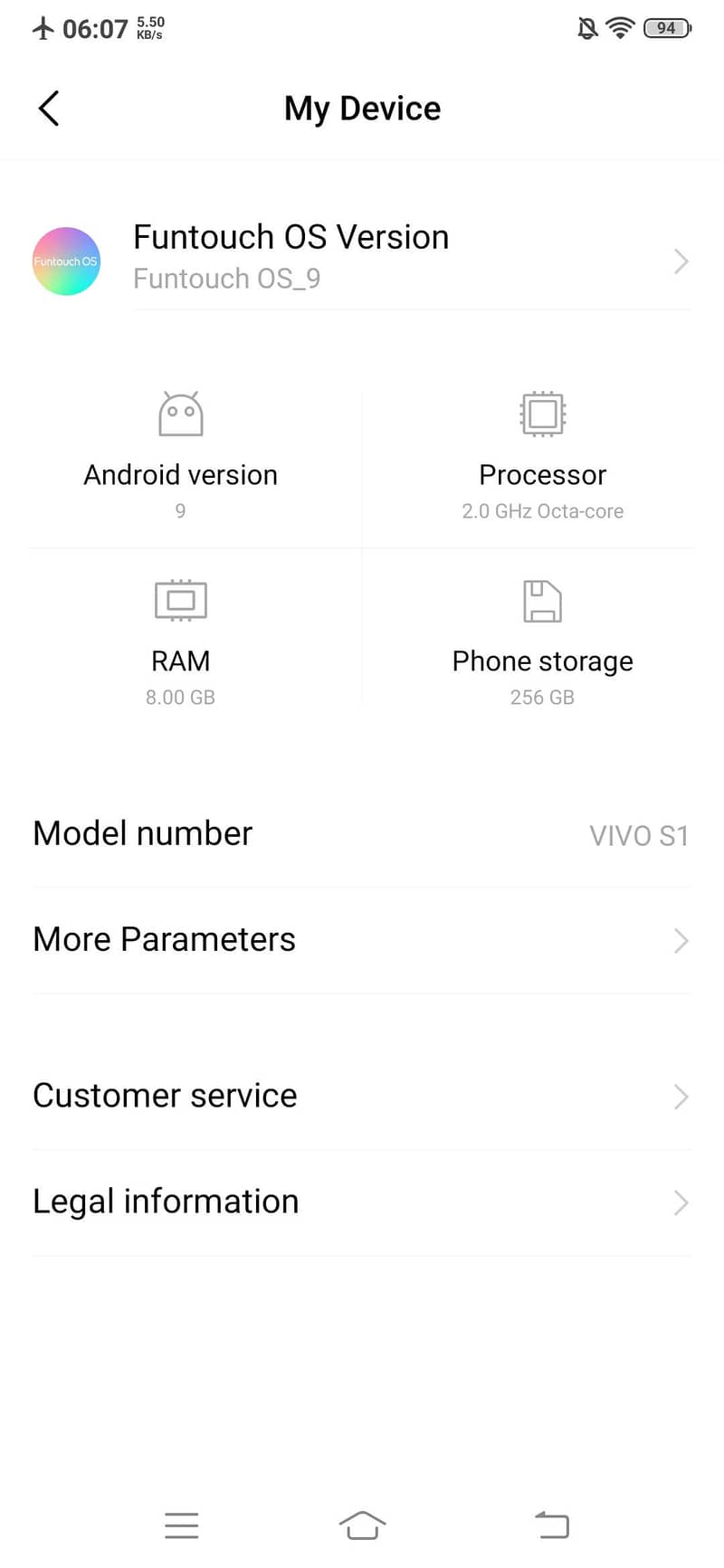Tap the airplane mode icon in status bar
This screenshot has width=724, height=1568.
click(43, 28)
